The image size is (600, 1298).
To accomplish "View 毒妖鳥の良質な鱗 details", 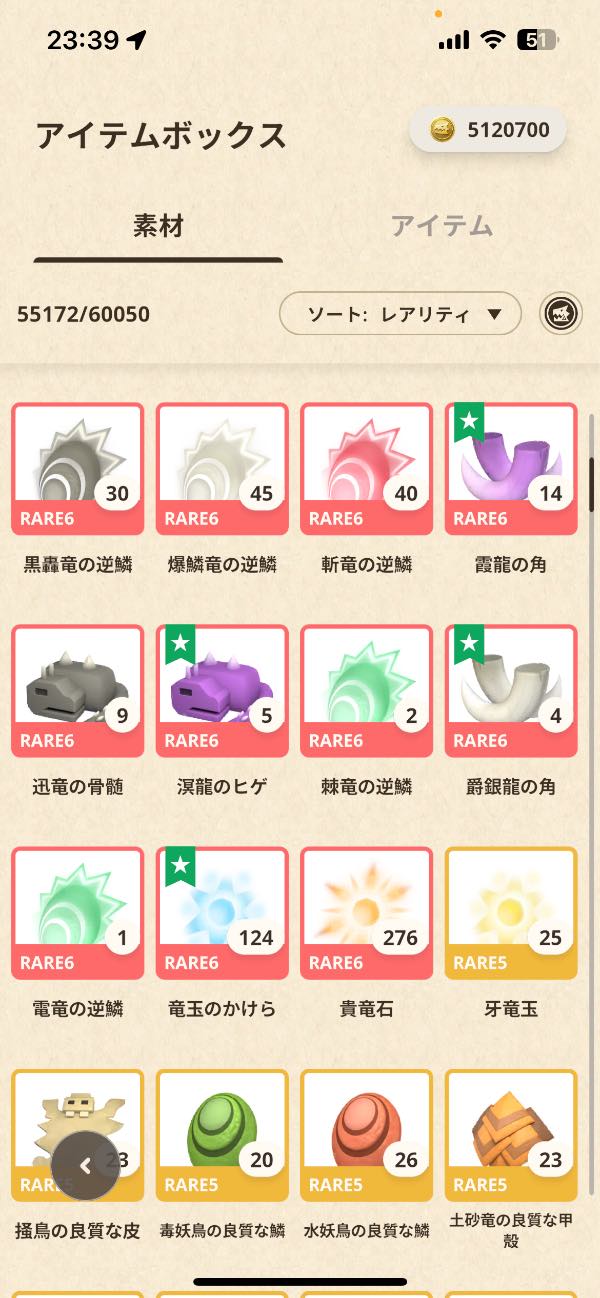I will [x=222, y=1135].
